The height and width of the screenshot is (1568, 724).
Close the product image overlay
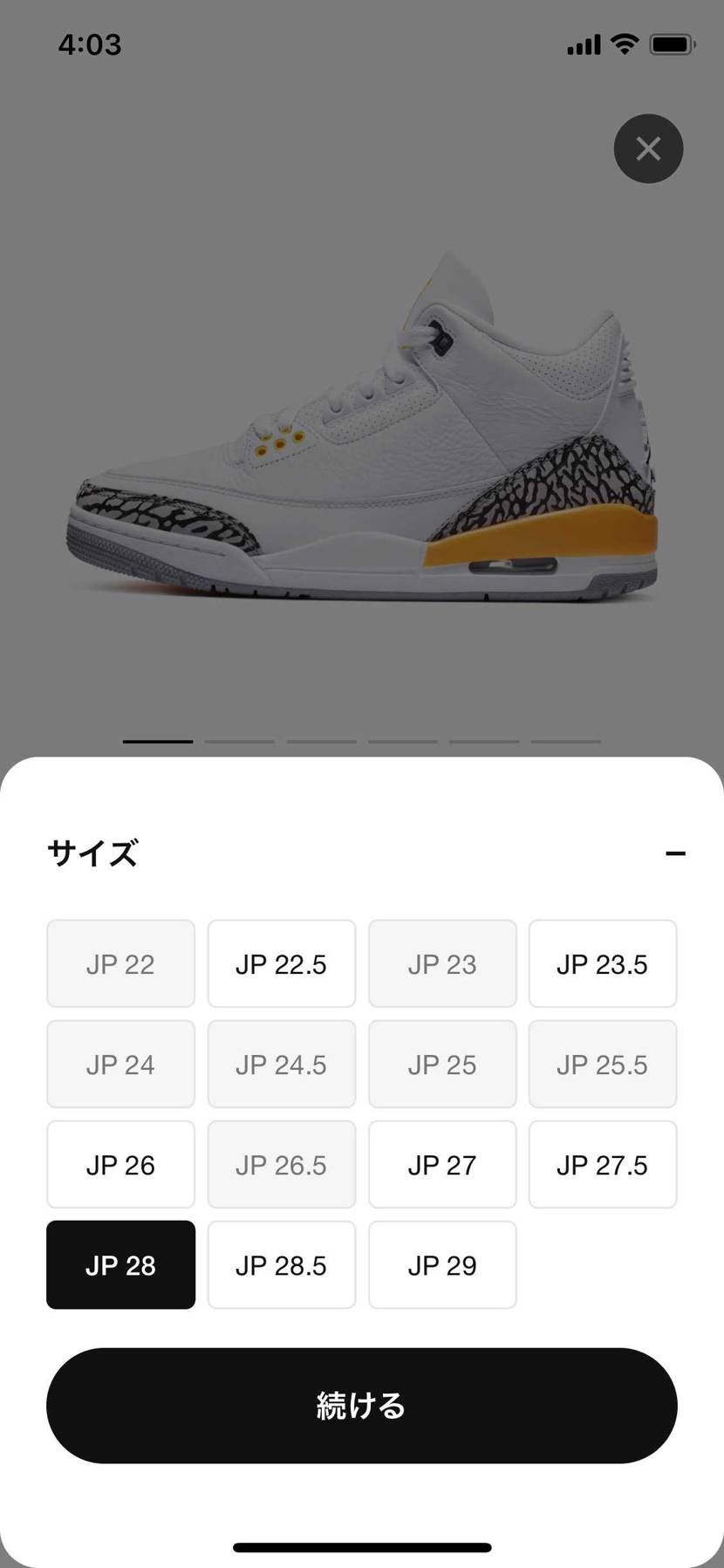[648, 148]
